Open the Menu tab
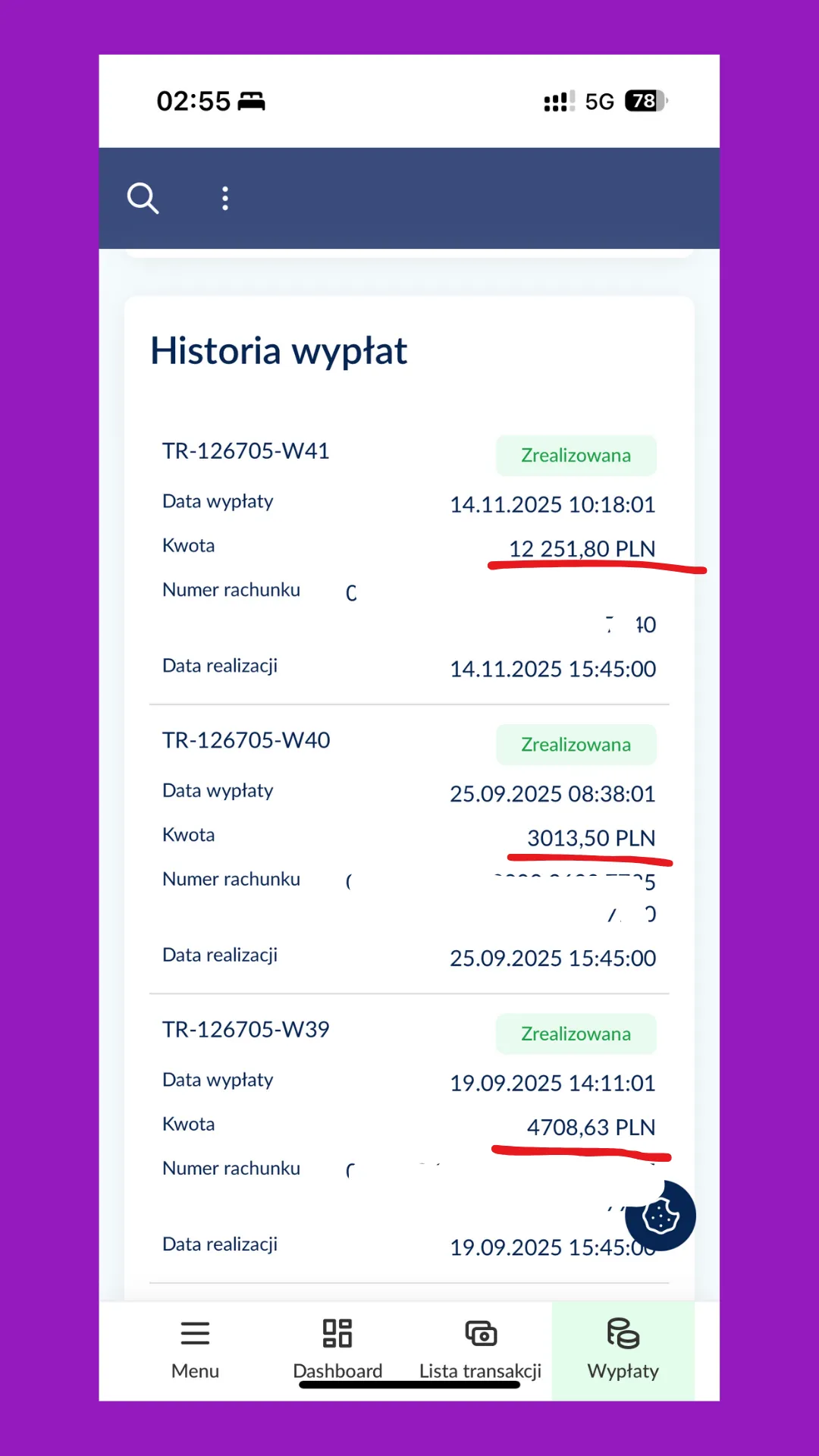 [195, 1351]
